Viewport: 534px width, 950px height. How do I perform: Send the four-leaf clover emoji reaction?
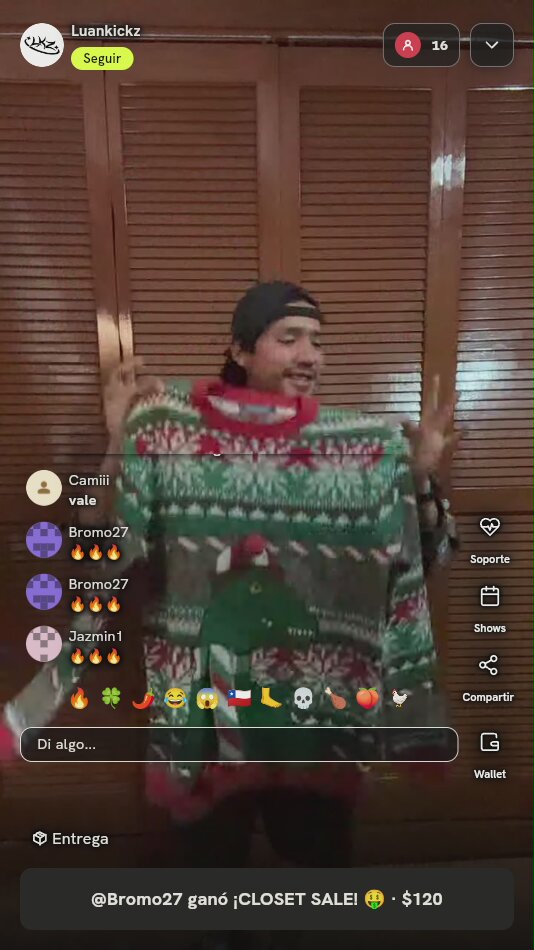111,698
